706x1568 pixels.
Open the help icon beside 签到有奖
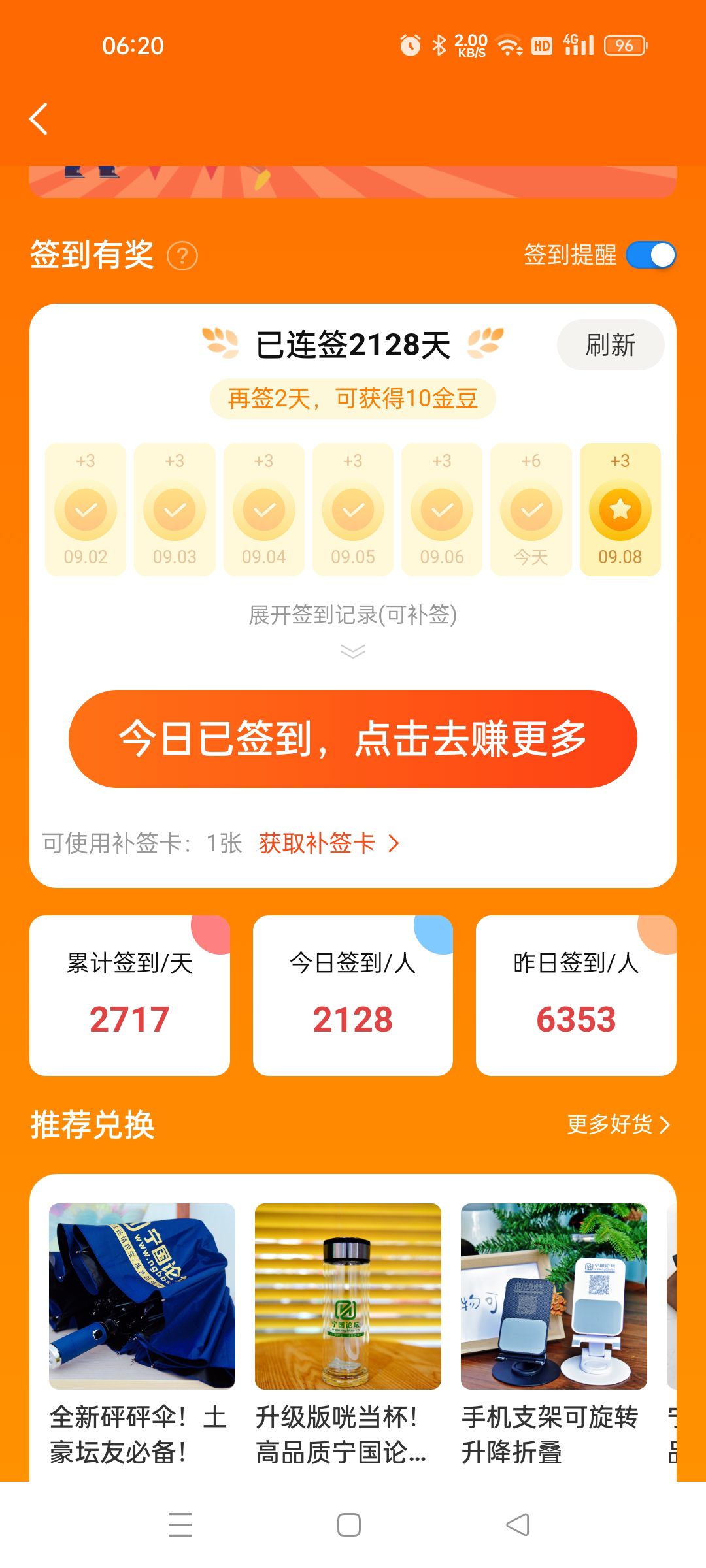pos(182,255)
